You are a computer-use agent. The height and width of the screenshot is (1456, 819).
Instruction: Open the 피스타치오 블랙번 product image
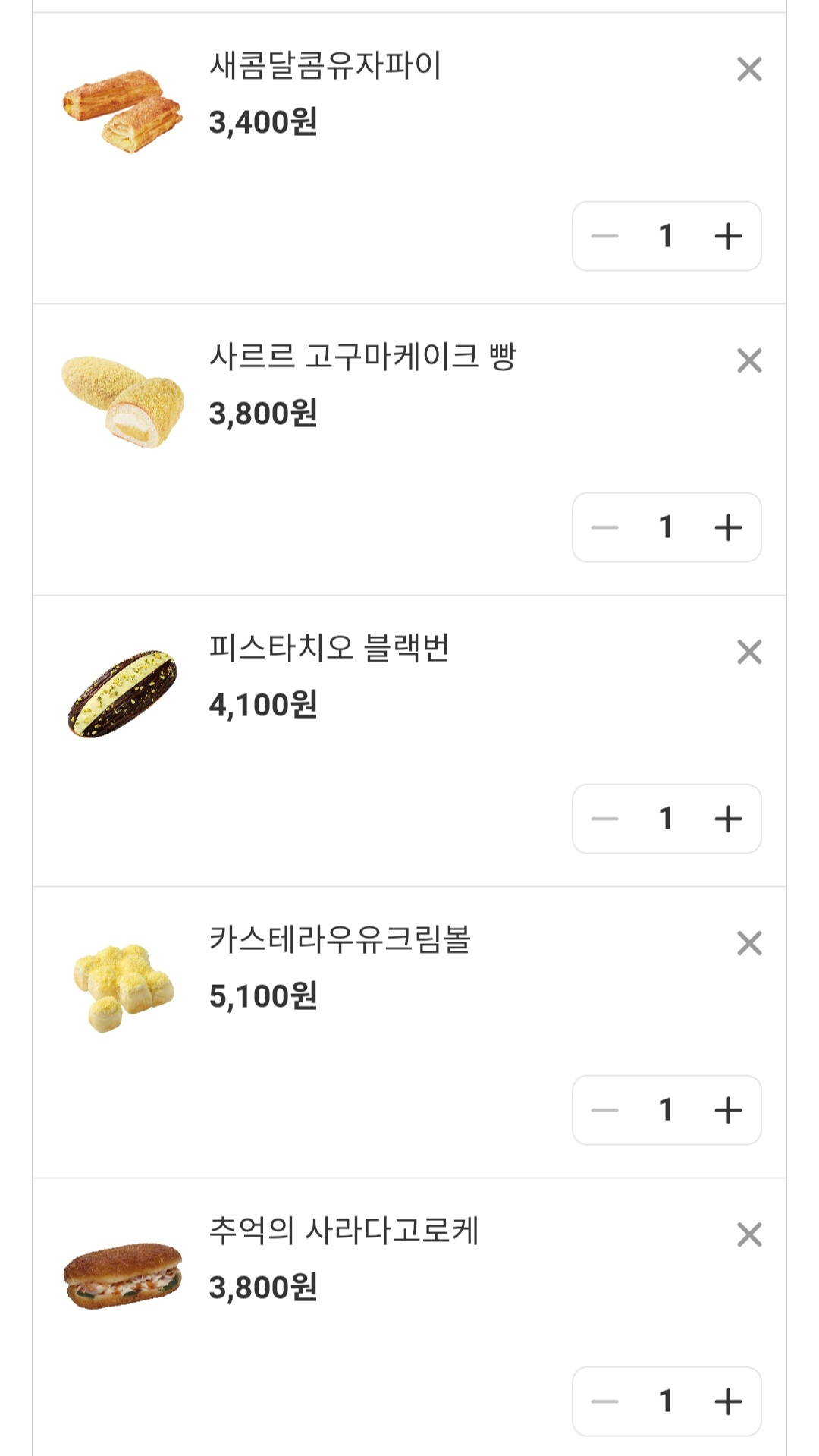(x=123, y=693)
